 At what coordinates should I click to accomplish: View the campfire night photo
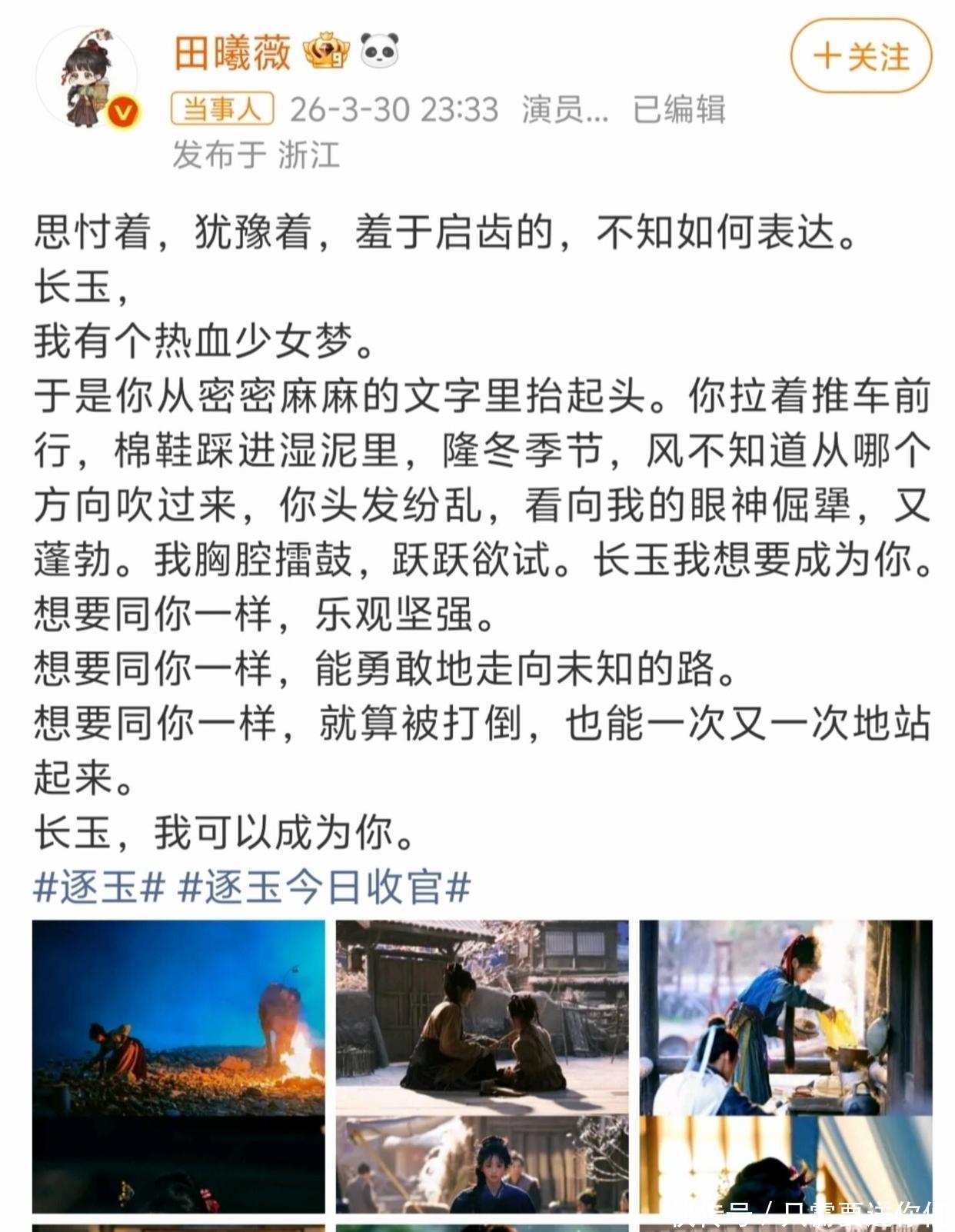[x=178, y=1017]
